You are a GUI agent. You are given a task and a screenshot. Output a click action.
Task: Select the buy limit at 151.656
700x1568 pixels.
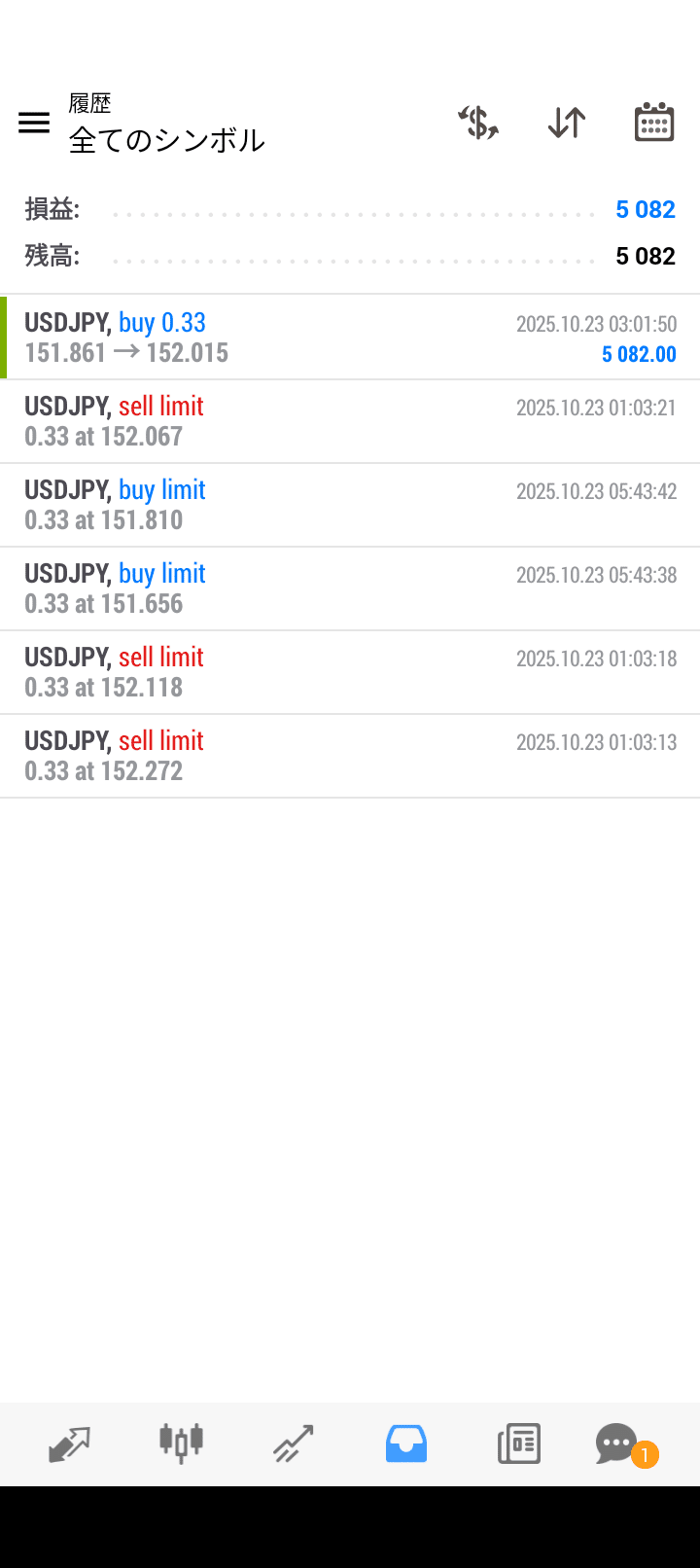pos(350,588)
